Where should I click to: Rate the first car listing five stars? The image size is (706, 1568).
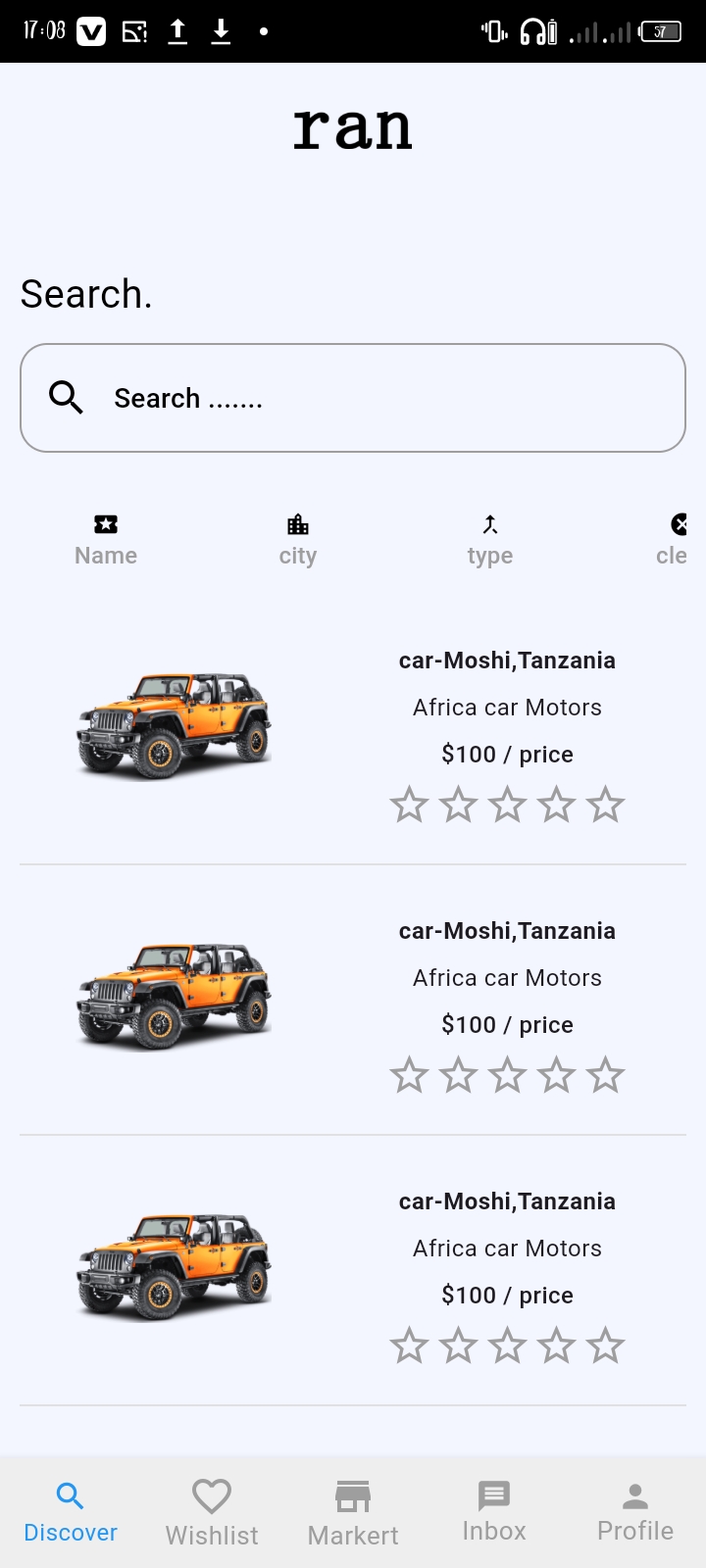click(605, 804)
